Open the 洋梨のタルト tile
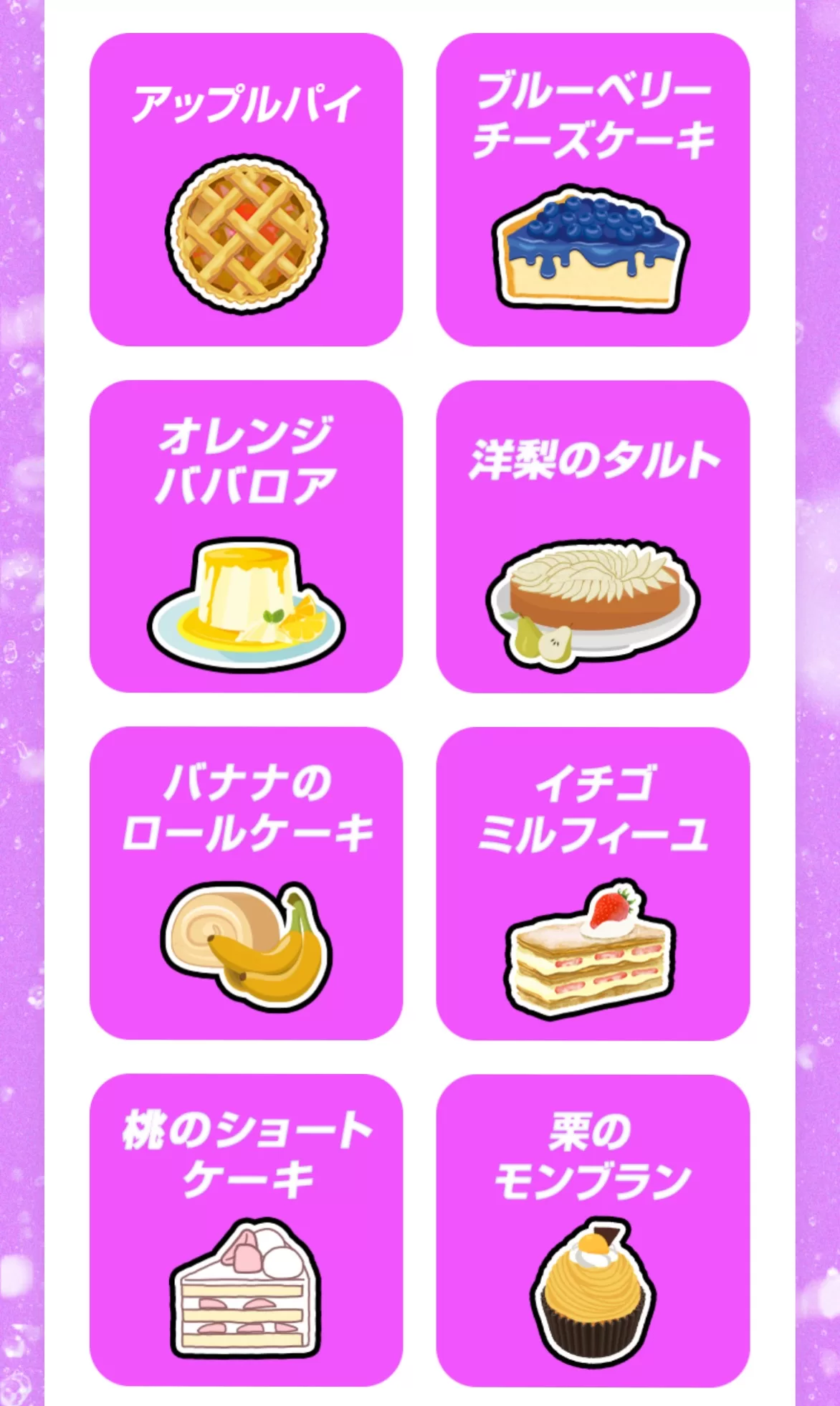 [593, 536]
